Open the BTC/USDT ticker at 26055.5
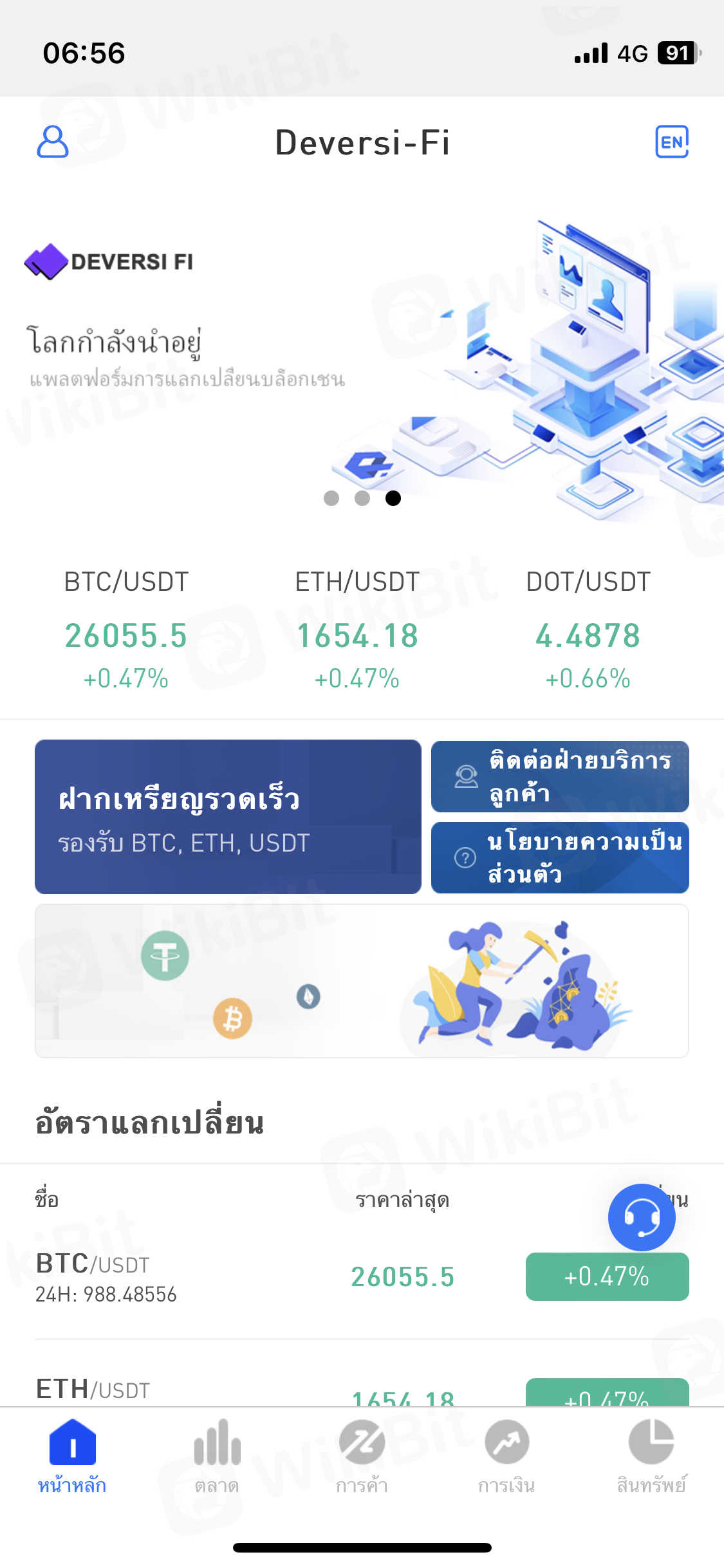724x1568 pixels. click(x=126, y=631)
